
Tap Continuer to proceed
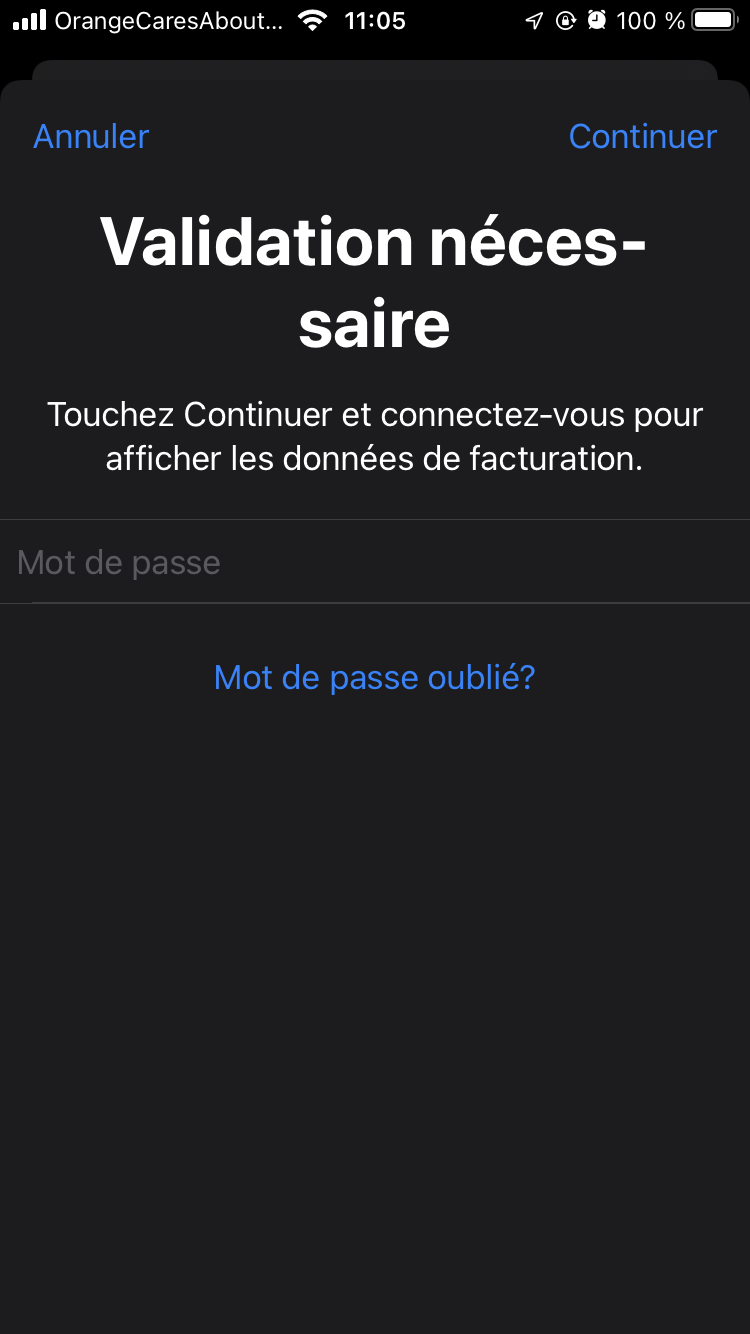pyautogui.click(x=642, y=136)
